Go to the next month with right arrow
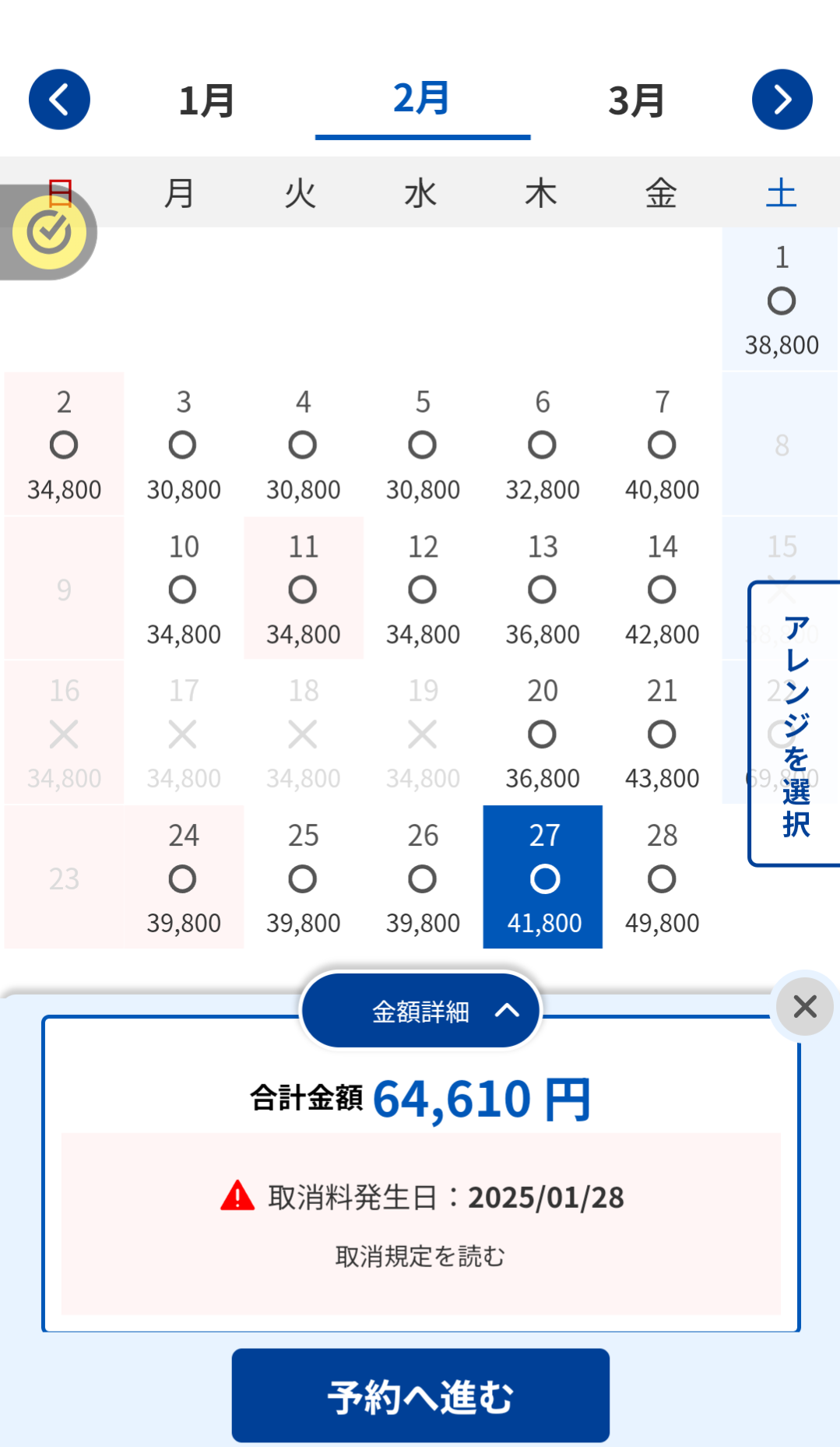 coord(782,100)
